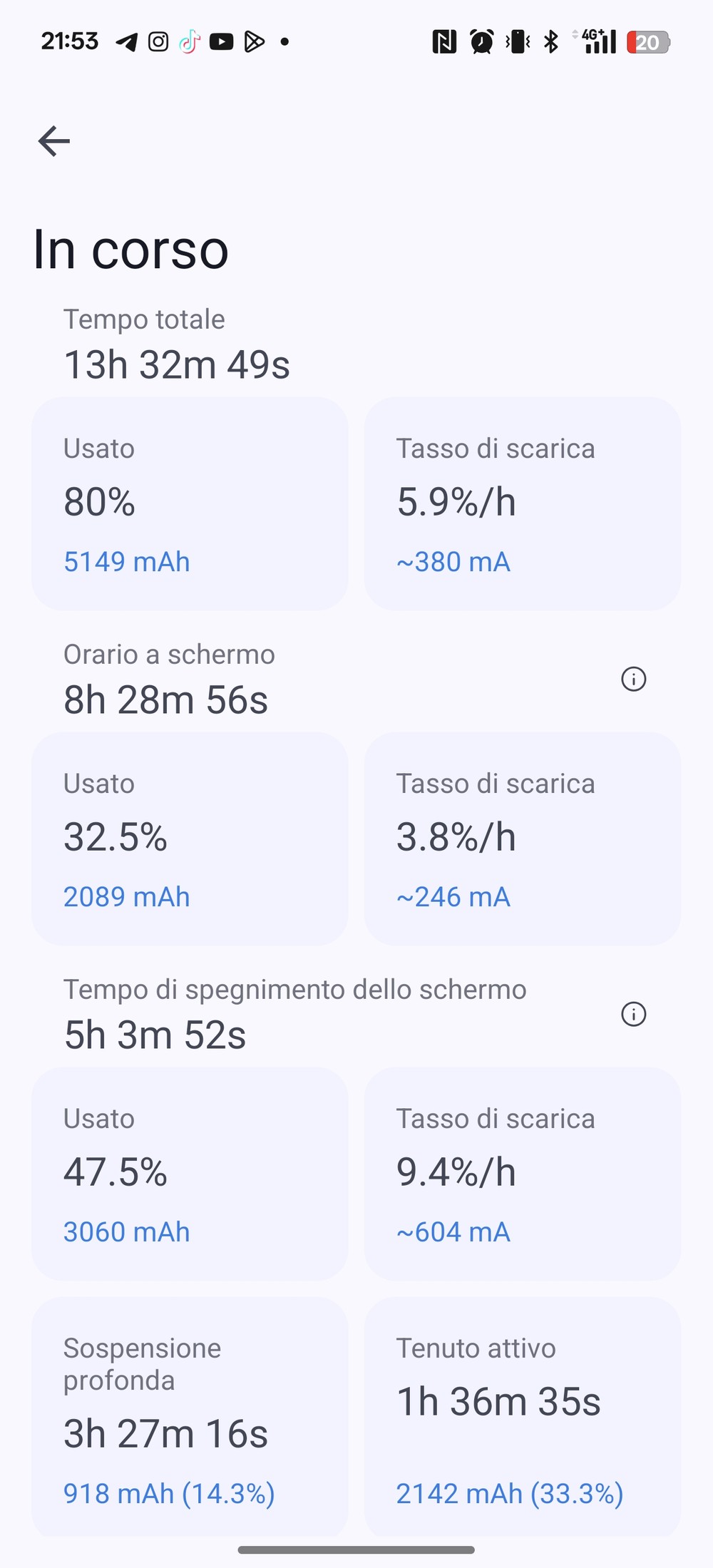Open the info icon beside Tempo di spegnimento dello schermo

pos(634,1014)
